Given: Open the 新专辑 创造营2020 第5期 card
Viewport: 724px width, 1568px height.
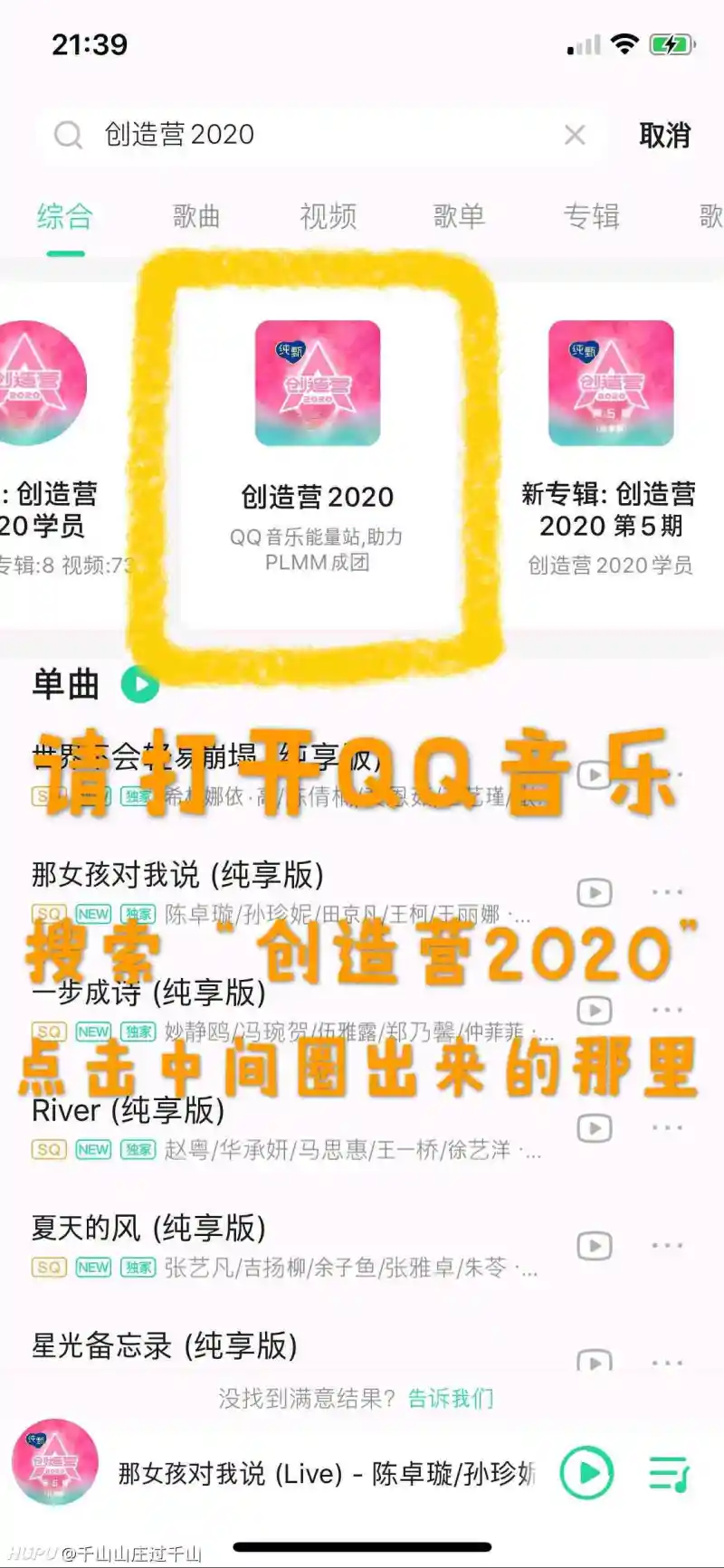Looking at the screenshot, I should tap(611, 443).
